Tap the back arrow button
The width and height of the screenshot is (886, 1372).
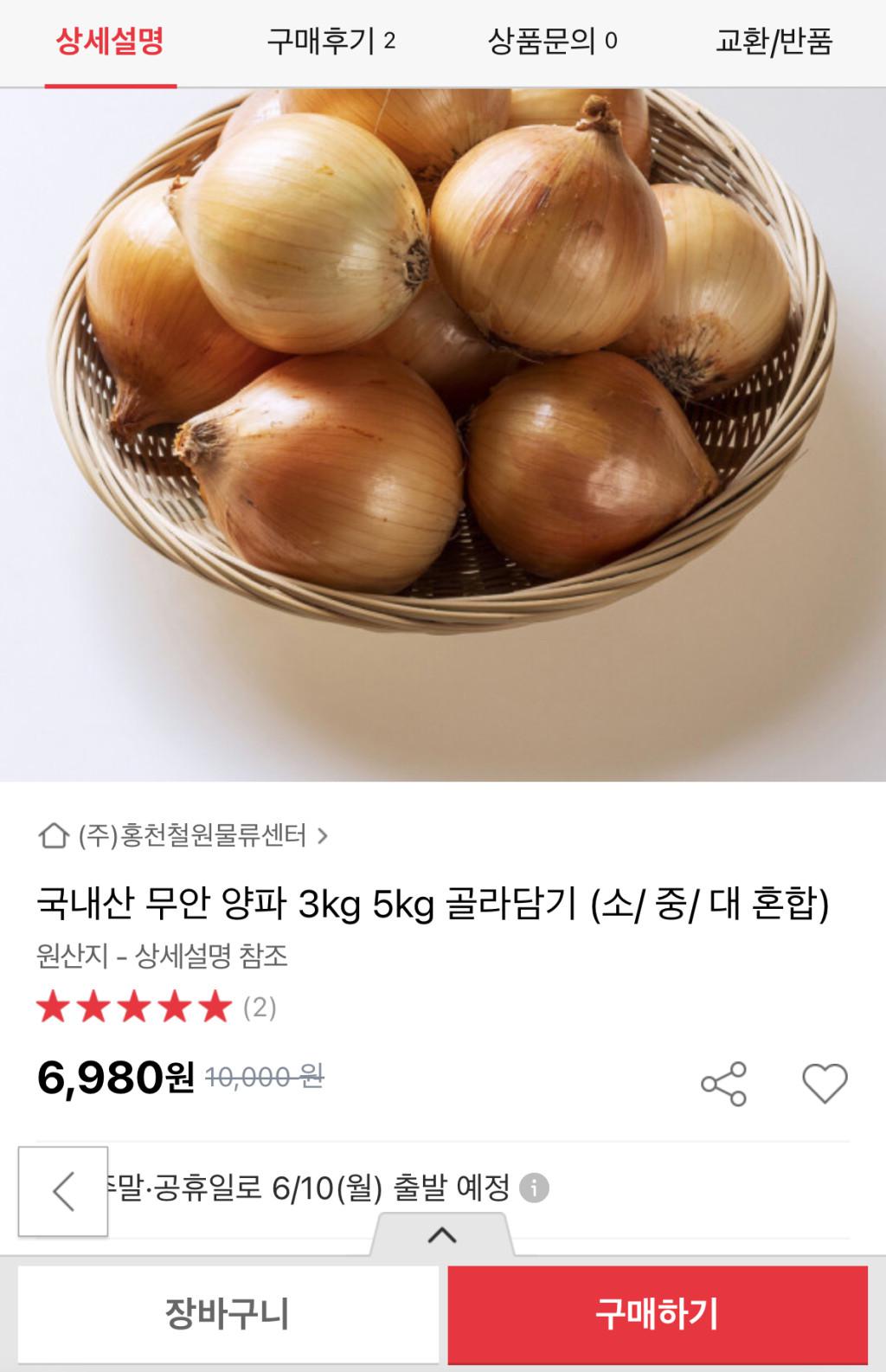[x=63, y=1191]
